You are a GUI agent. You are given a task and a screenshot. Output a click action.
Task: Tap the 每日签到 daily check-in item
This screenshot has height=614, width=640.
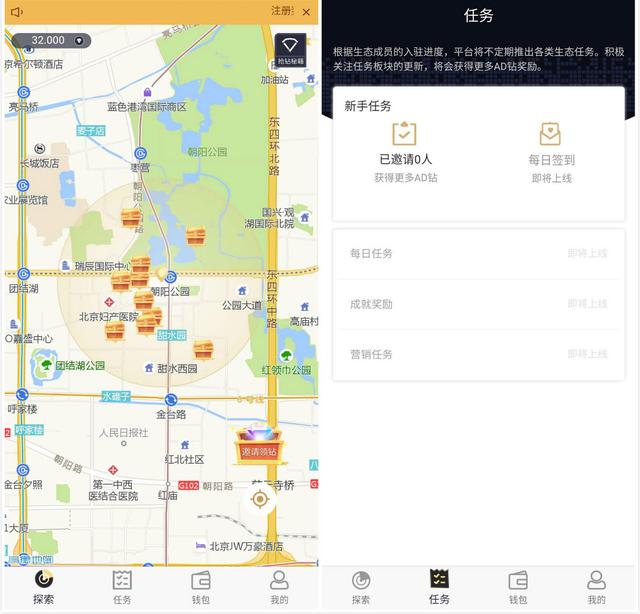pyautogui.click(x=551, y=152)
